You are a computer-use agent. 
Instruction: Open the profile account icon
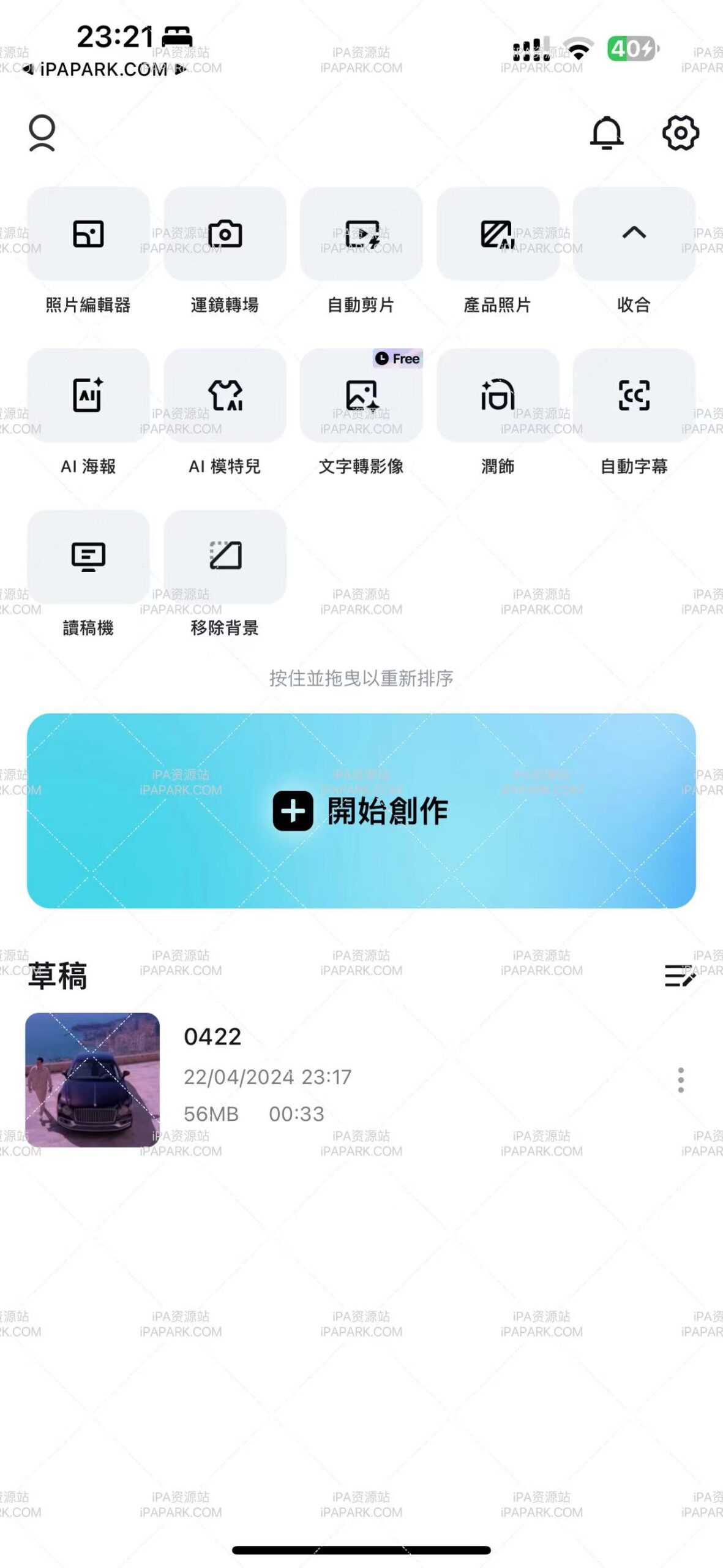click(42, 135)
